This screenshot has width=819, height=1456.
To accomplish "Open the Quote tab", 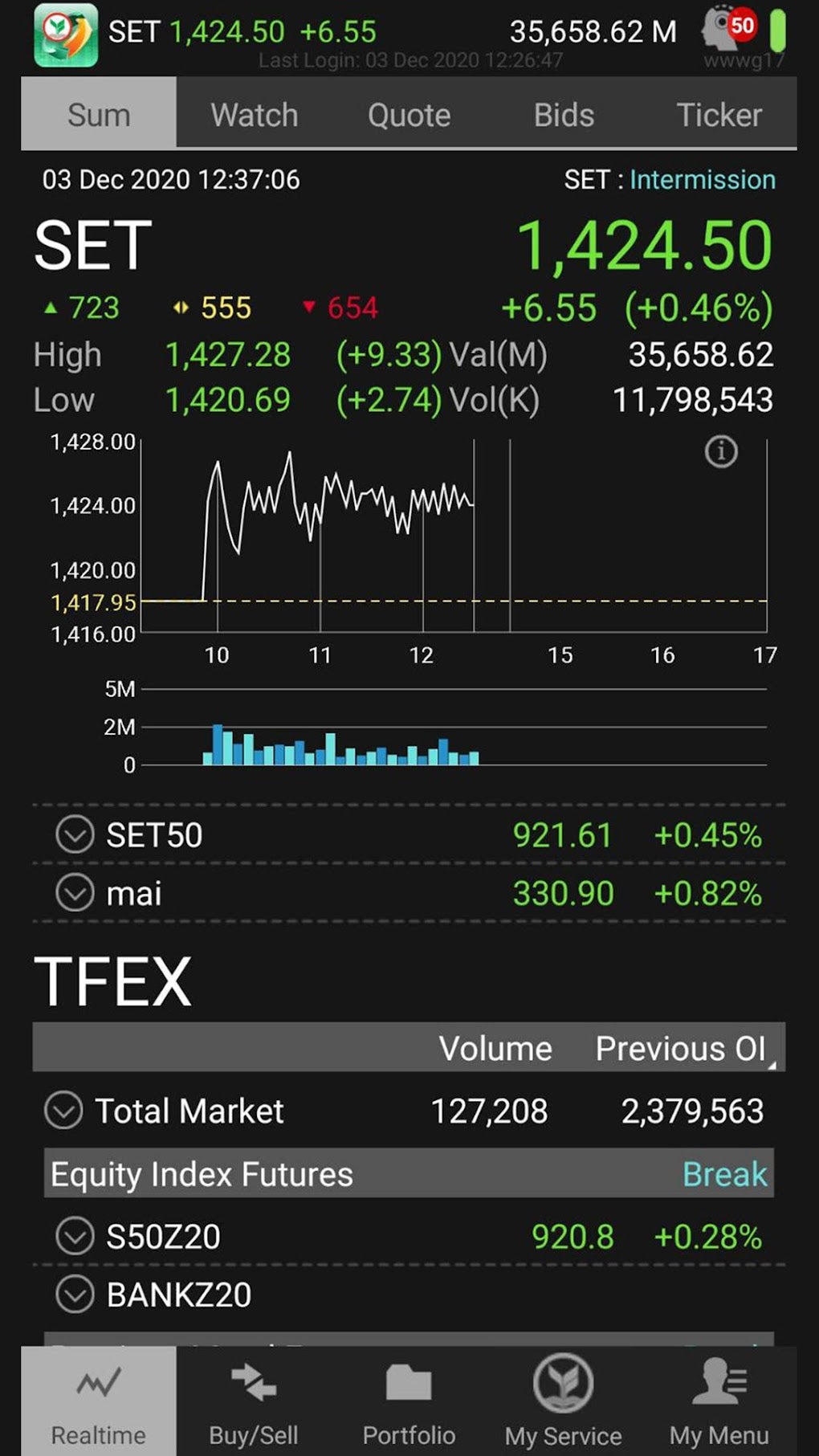I will [x=409, y=115].
